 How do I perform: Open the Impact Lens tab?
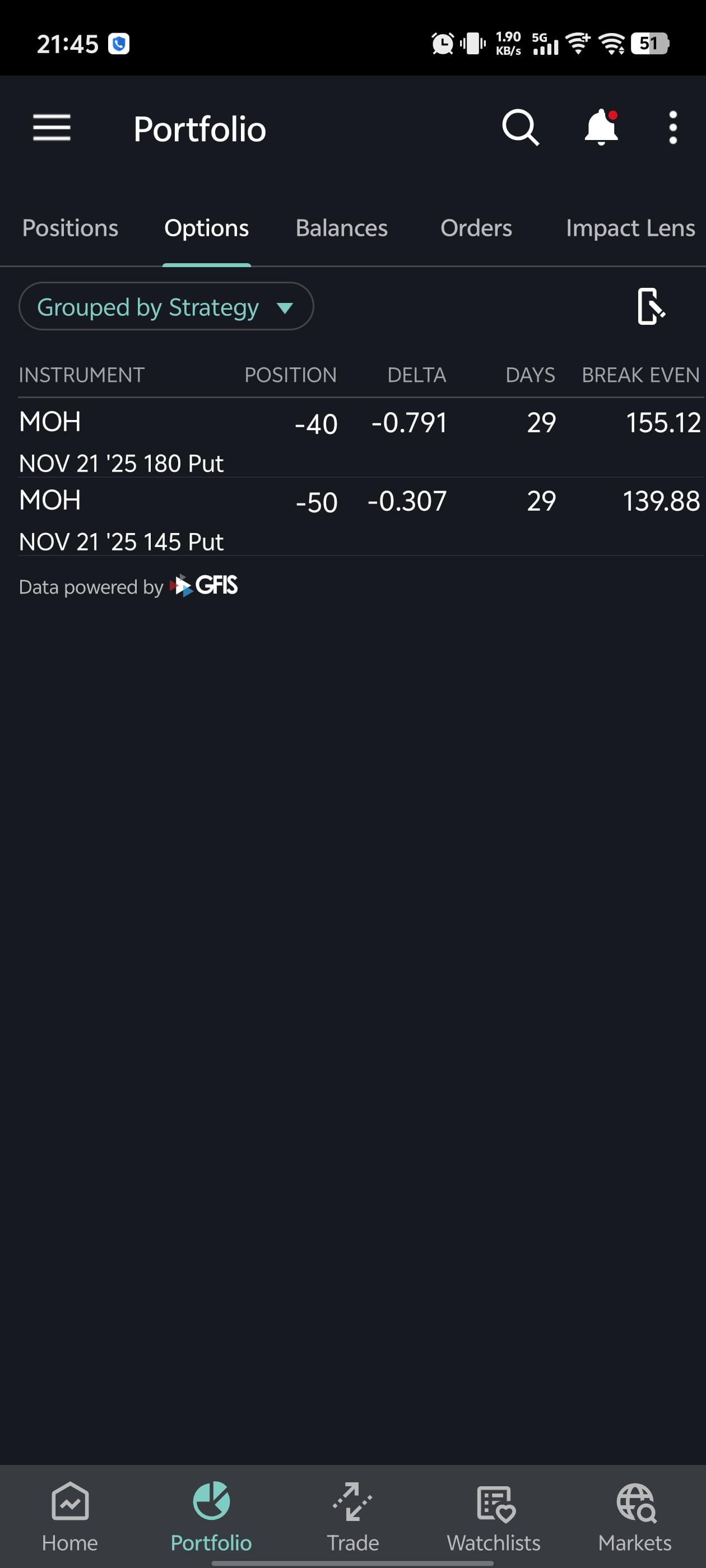(630, 228)
